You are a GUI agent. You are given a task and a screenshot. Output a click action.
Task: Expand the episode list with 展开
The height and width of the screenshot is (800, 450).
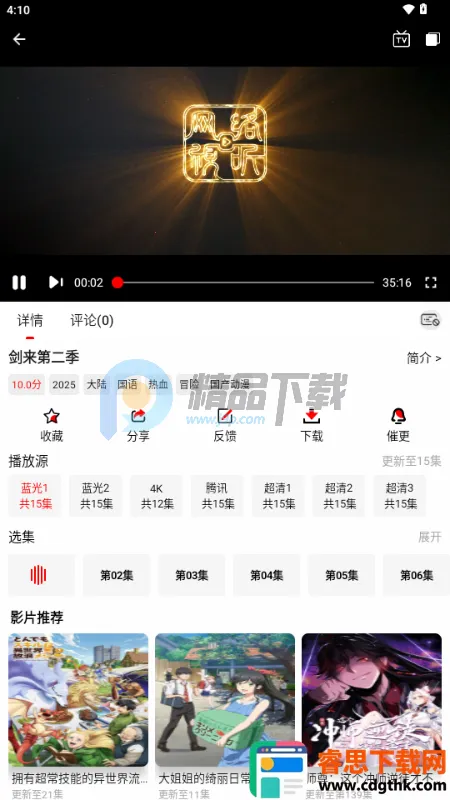430,537
